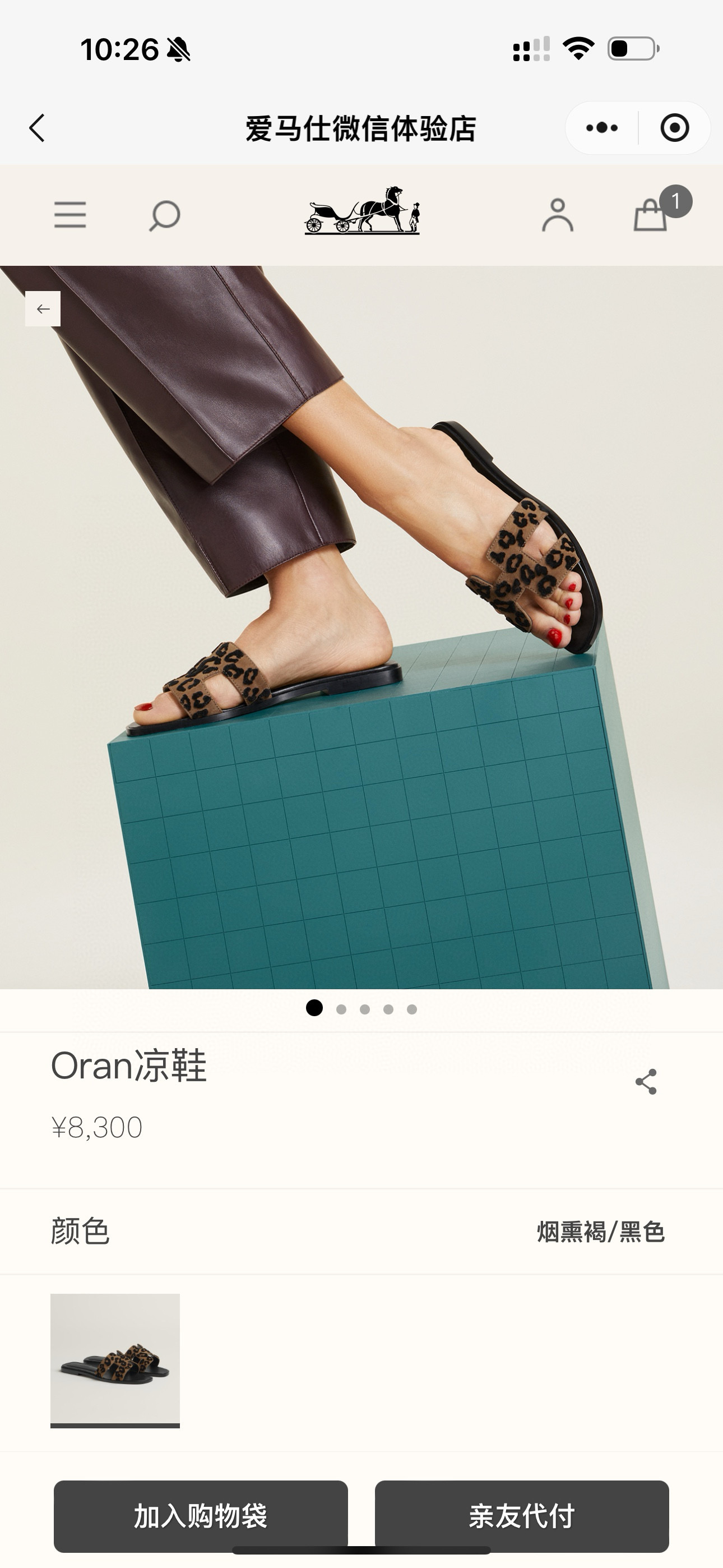View the shopping bag with 1 item
723x1568 pixels.
tap(651, 214)
